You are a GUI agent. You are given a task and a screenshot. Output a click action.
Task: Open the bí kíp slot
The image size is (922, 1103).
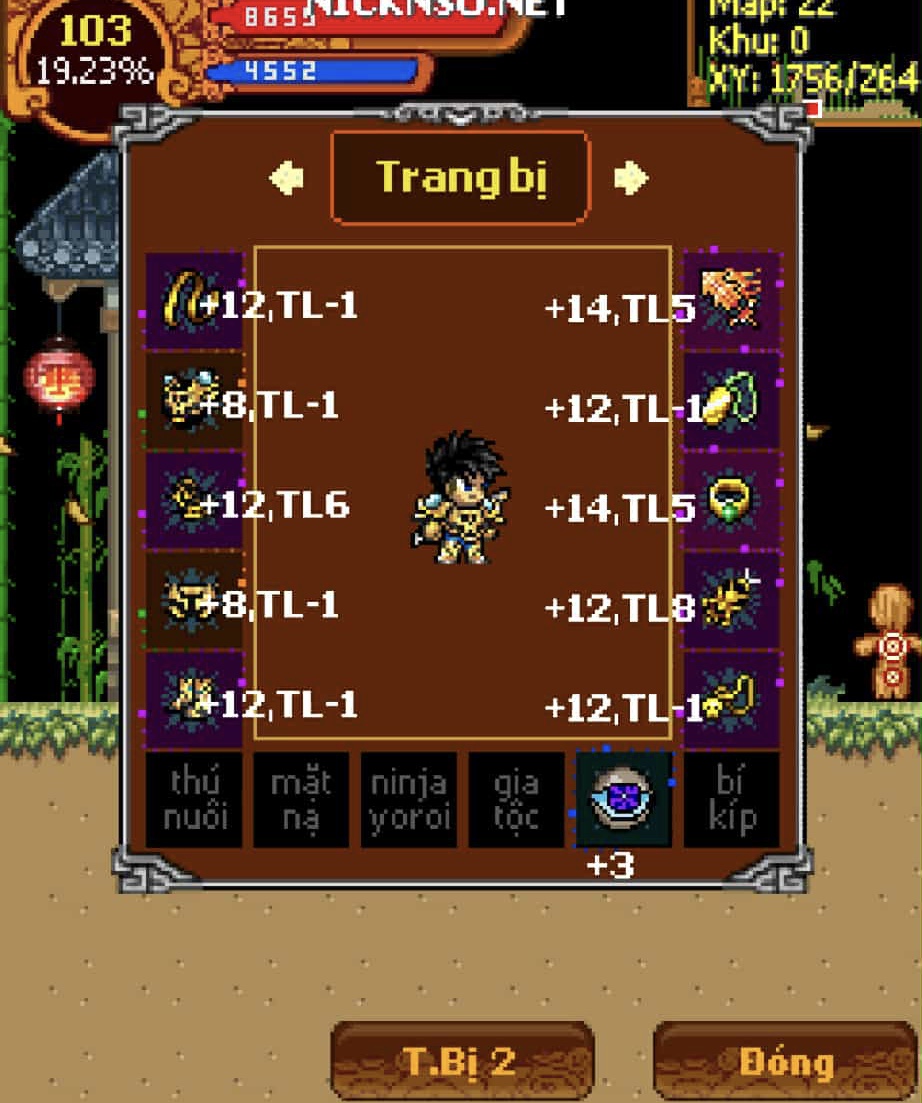coord(731,800)
